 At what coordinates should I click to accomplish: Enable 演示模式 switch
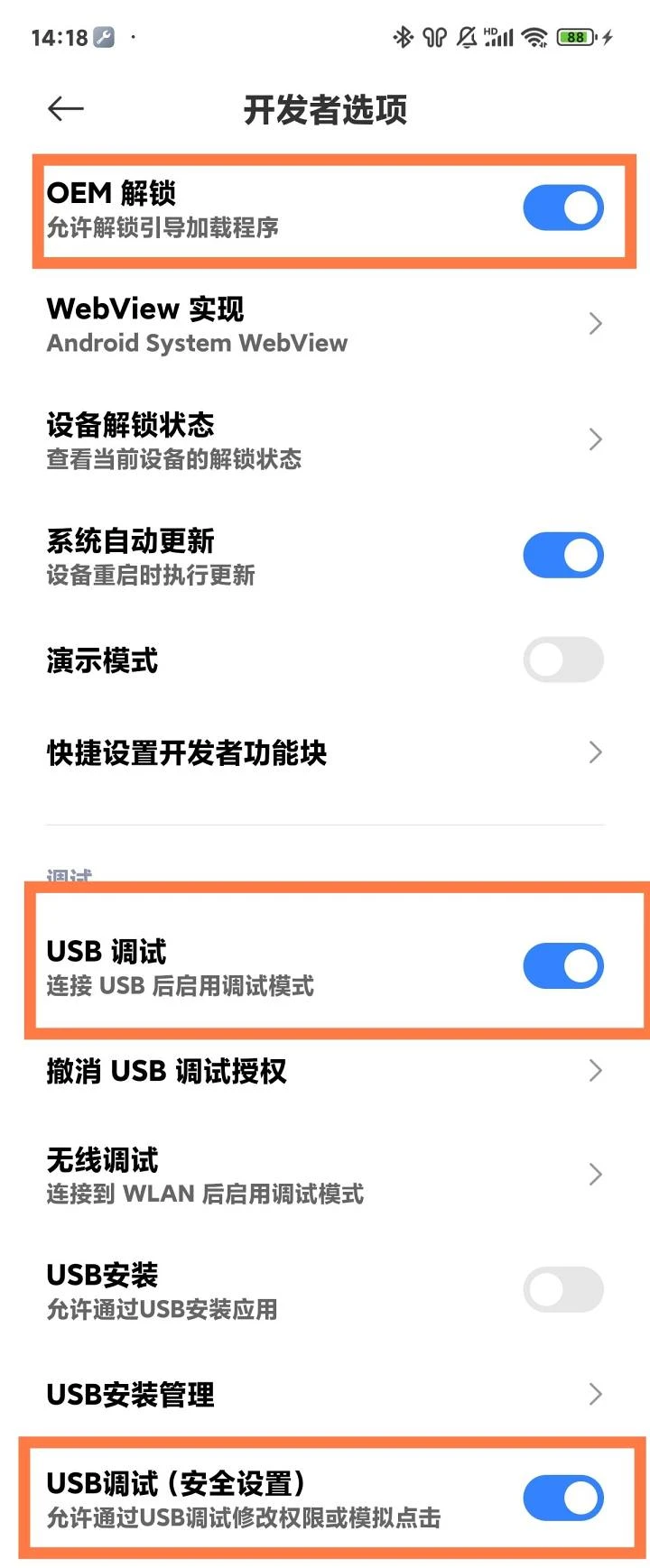click(x=562, y=659)
